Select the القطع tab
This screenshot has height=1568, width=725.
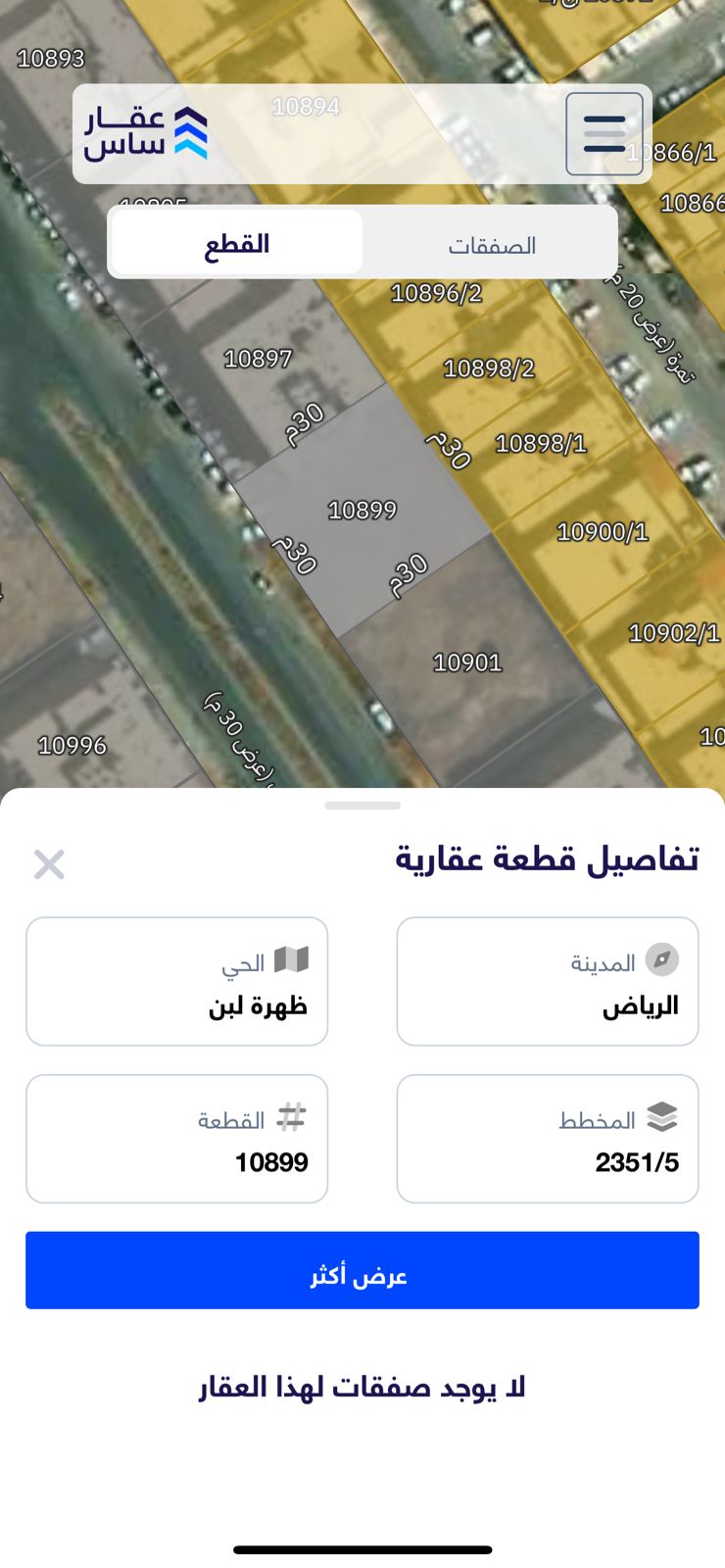(x=237, y=243)
